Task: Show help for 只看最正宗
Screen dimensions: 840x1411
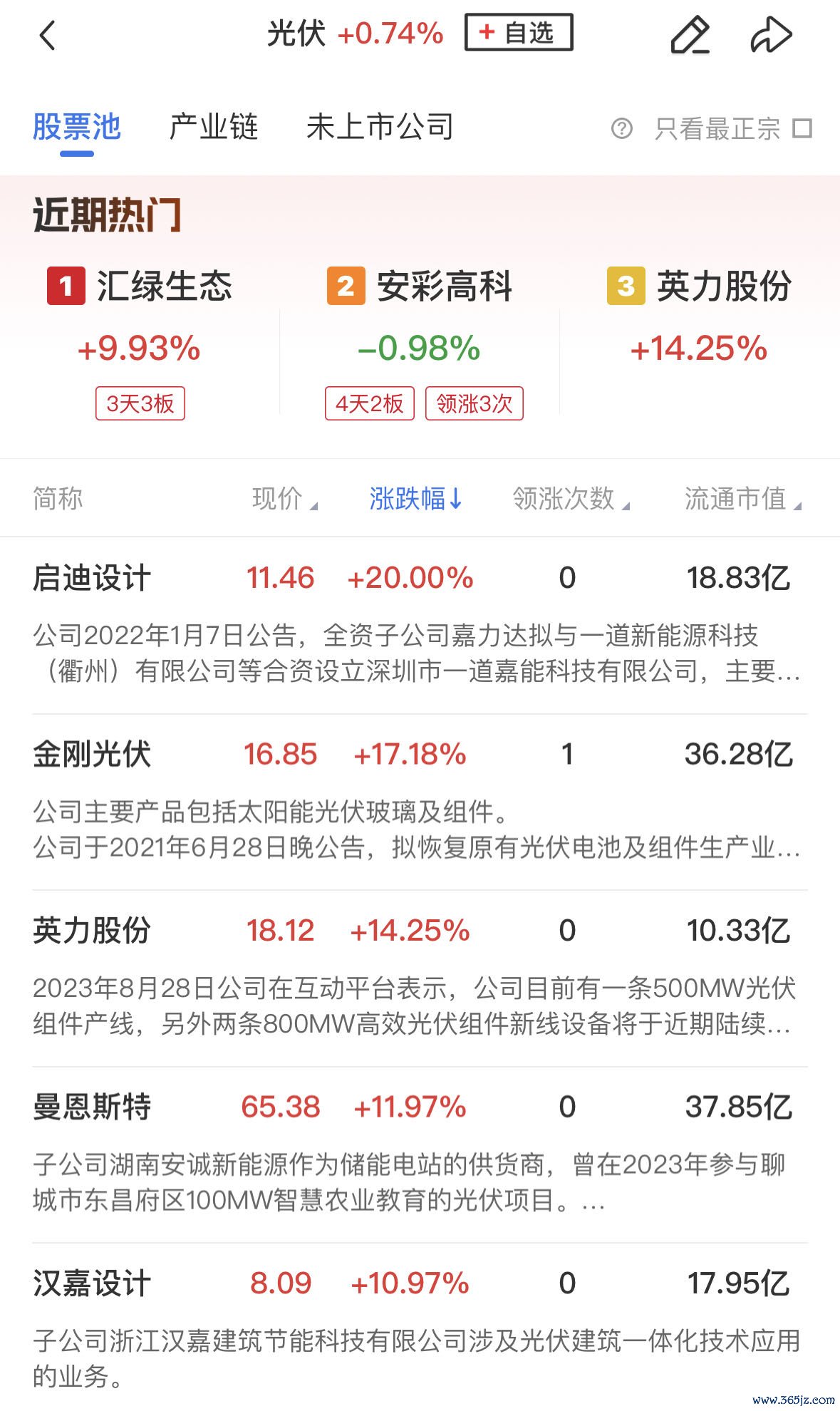Action: click(x=621, y=129)
